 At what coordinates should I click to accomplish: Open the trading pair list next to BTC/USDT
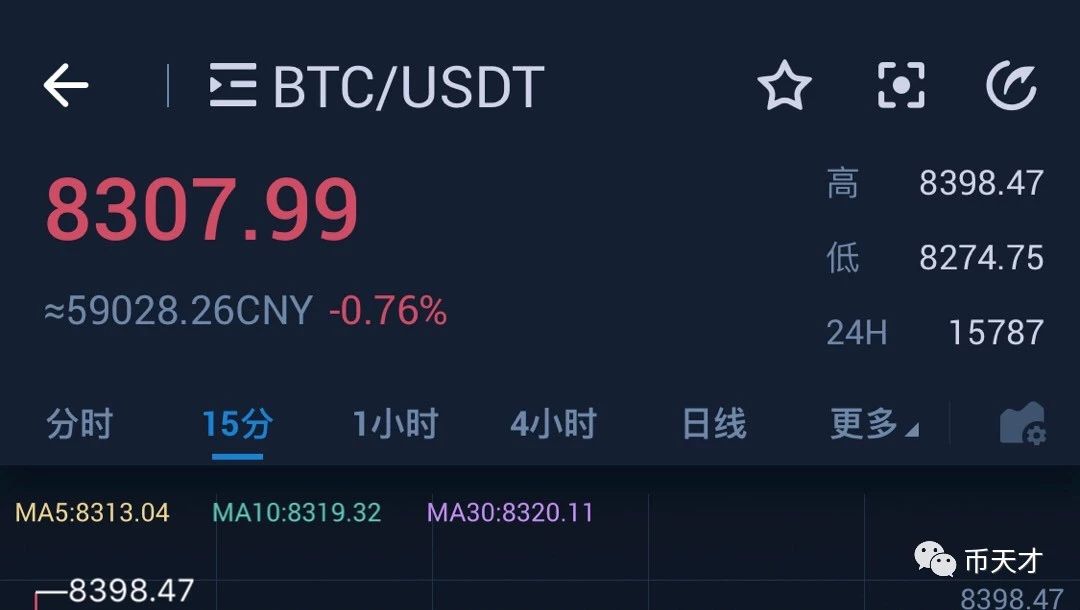click(233, 85)
